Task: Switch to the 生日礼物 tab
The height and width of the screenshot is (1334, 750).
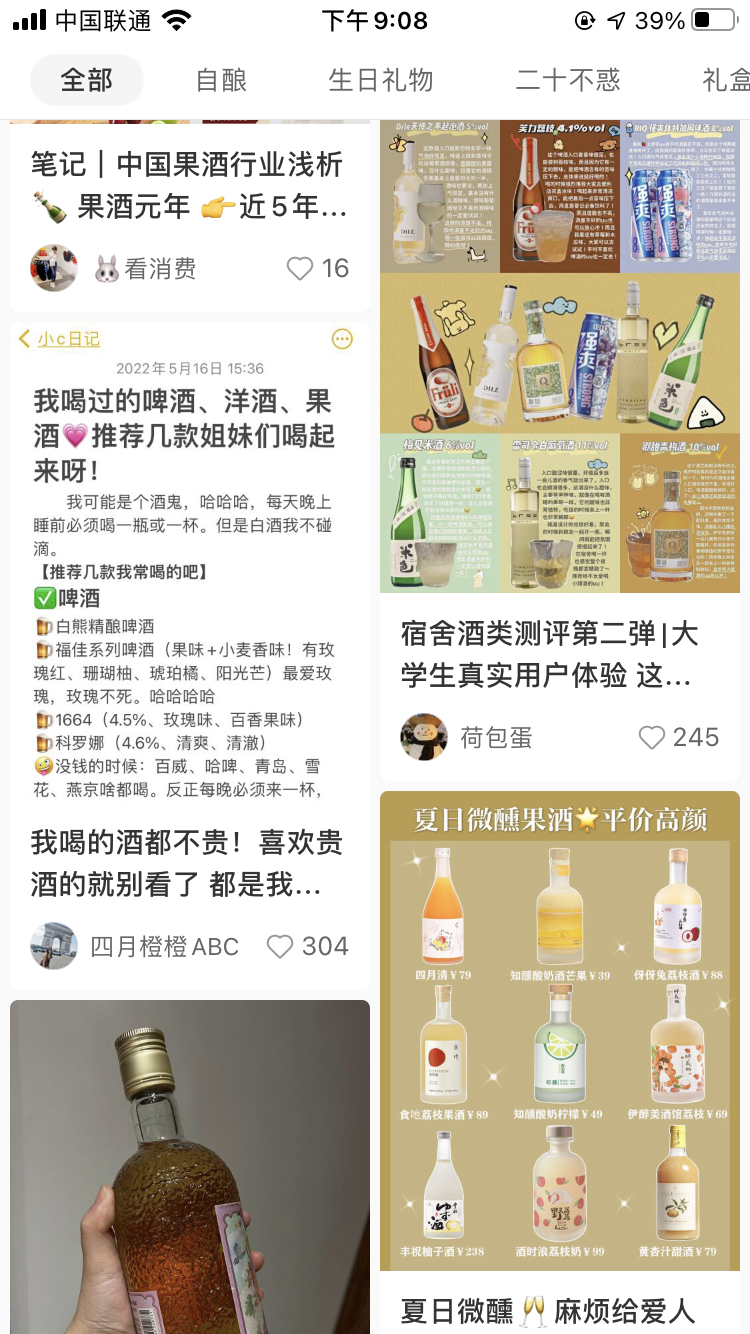Action: (x=381, y=80)
